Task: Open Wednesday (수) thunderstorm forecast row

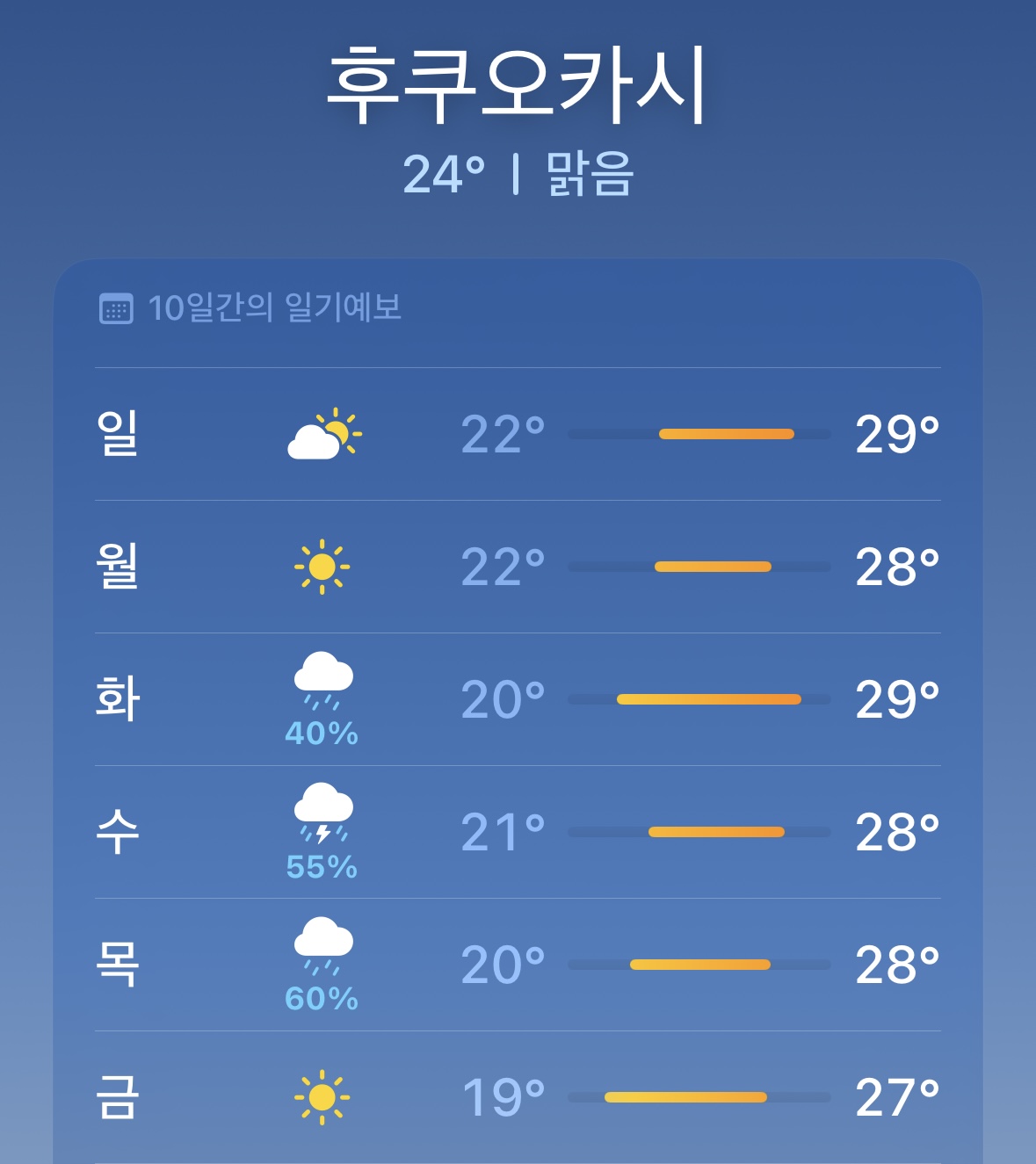Action: click(x=518, y=832)
